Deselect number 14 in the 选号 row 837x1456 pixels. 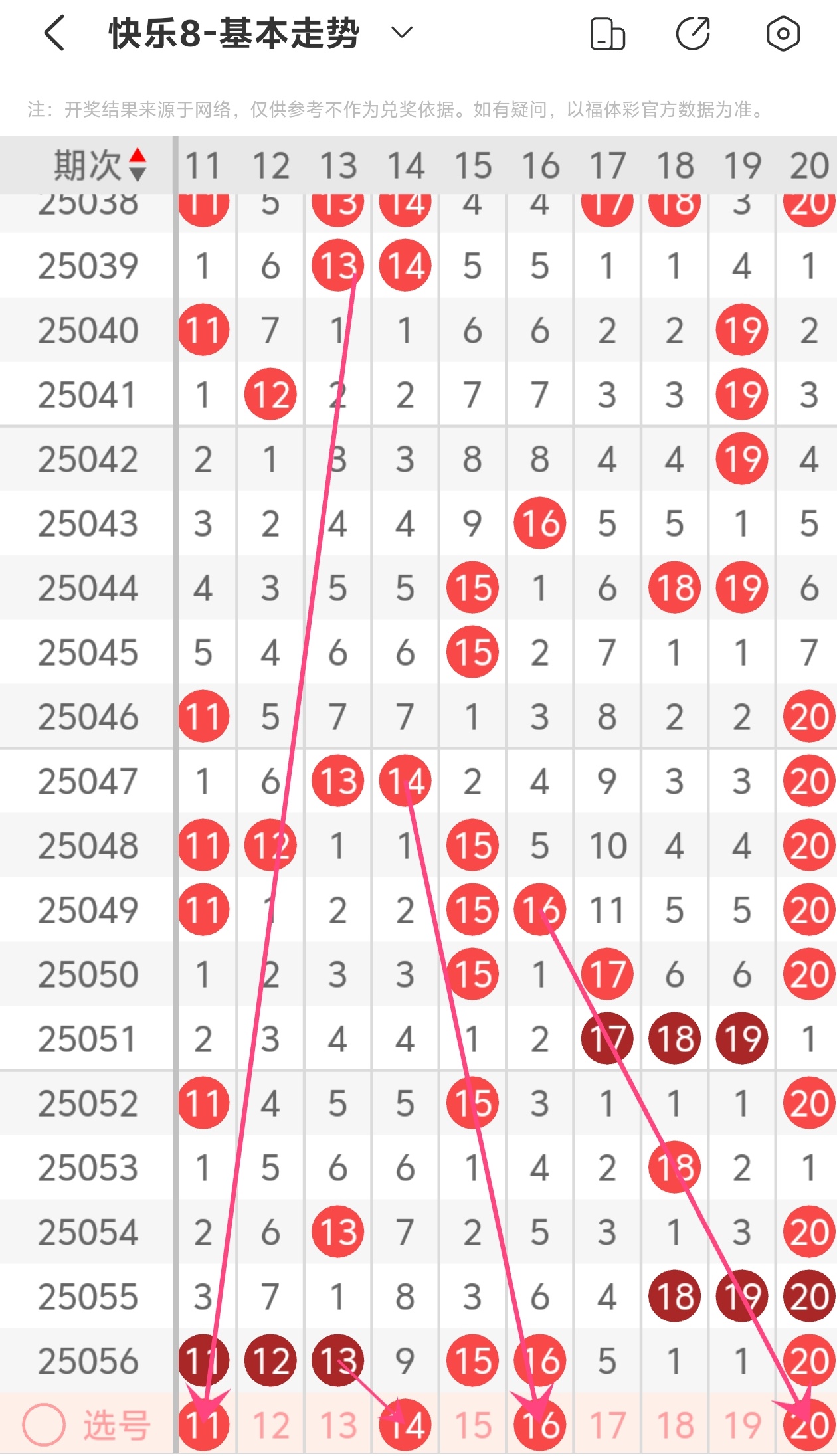pos(406,1425)
